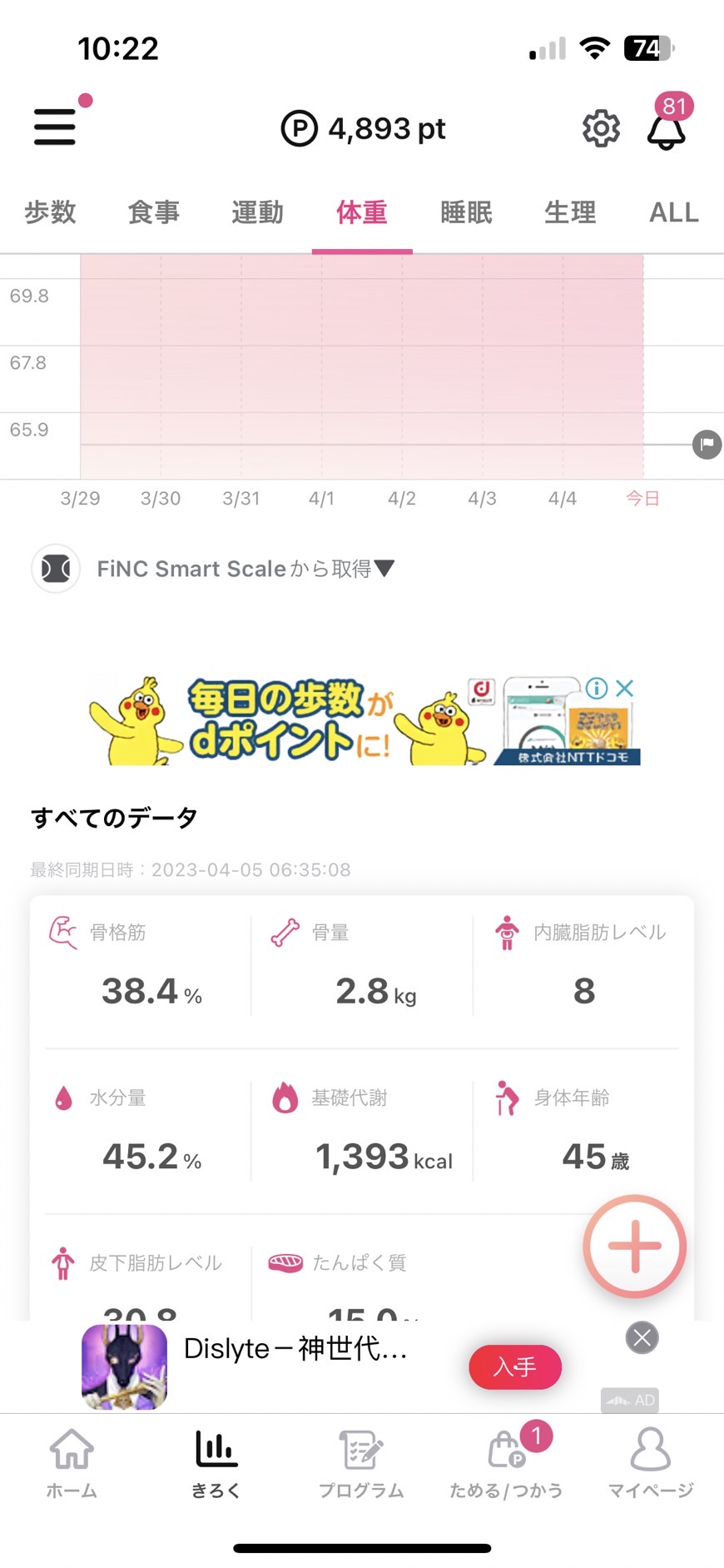Expand the FiNC Smart Scale source dropdown
This screenshot has height=1568, width=724.
point(245,569)
